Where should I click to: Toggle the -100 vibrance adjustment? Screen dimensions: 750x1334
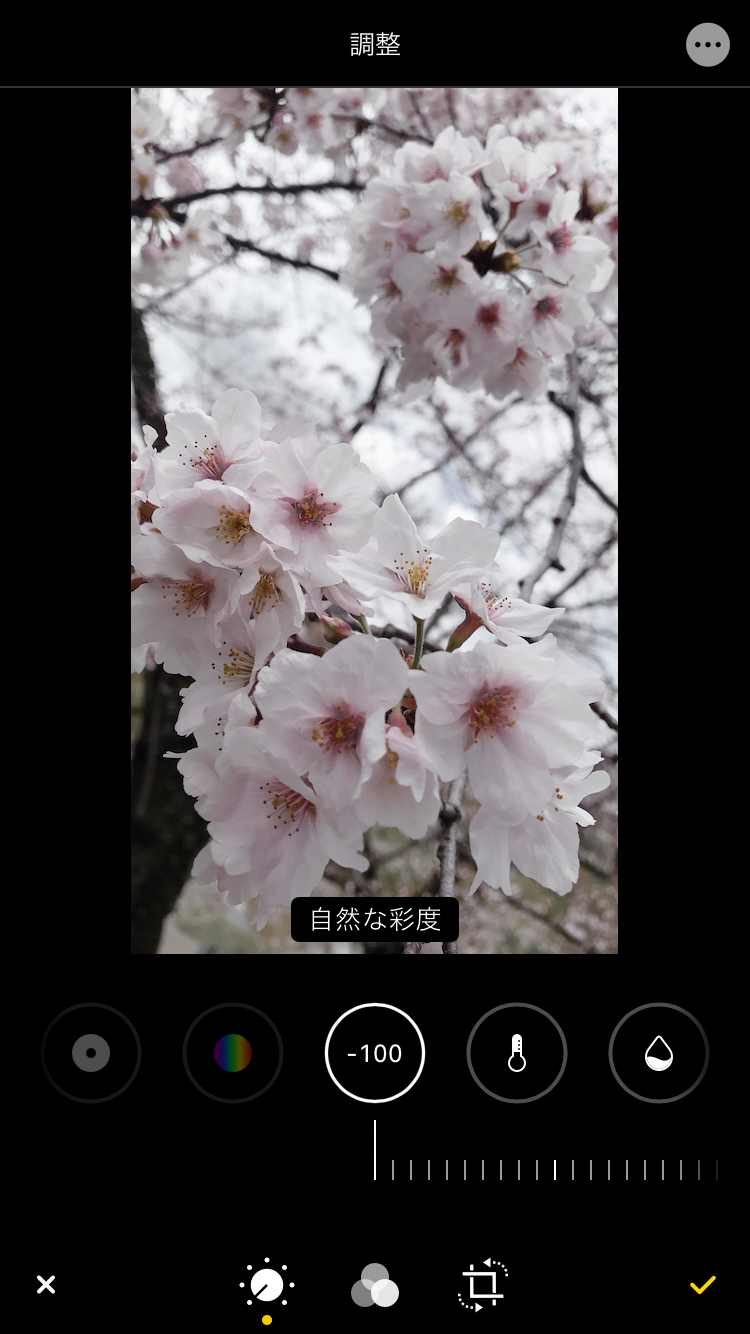375,1053
